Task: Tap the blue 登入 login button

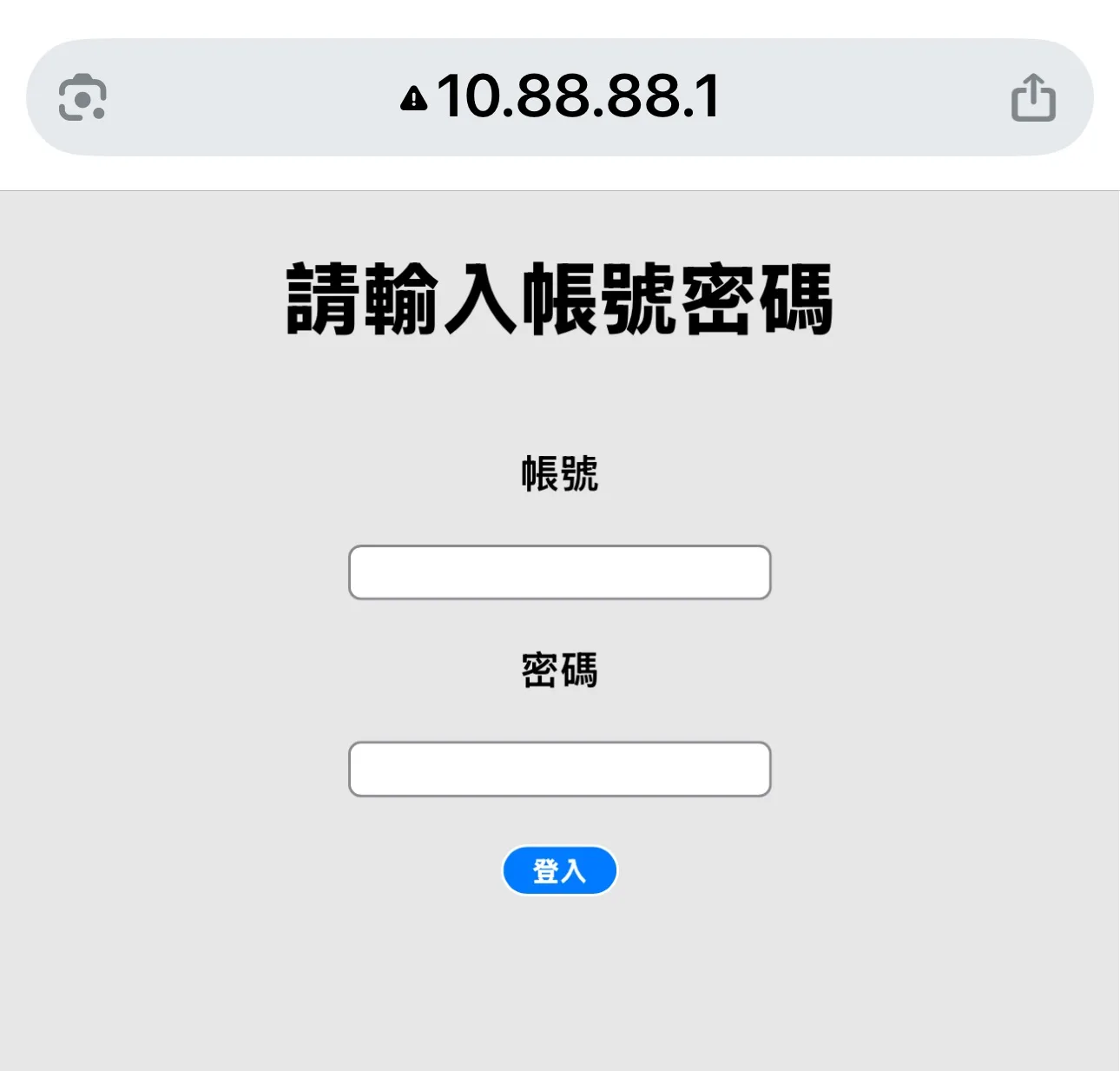Action: click(559, 870)
